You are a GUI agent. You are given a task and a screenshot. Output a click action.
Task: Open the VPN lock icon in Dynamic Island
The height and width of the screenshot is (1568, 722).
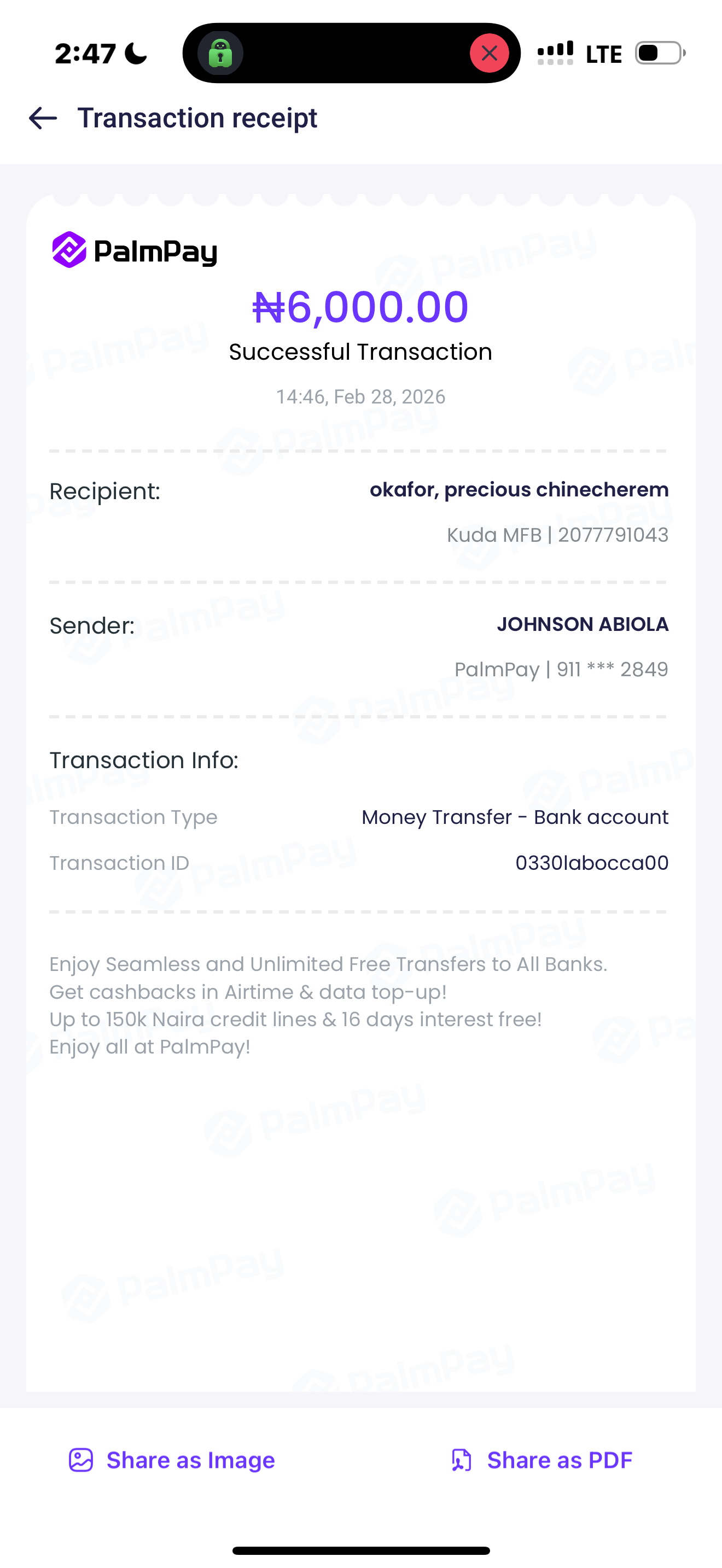(220, 54)
